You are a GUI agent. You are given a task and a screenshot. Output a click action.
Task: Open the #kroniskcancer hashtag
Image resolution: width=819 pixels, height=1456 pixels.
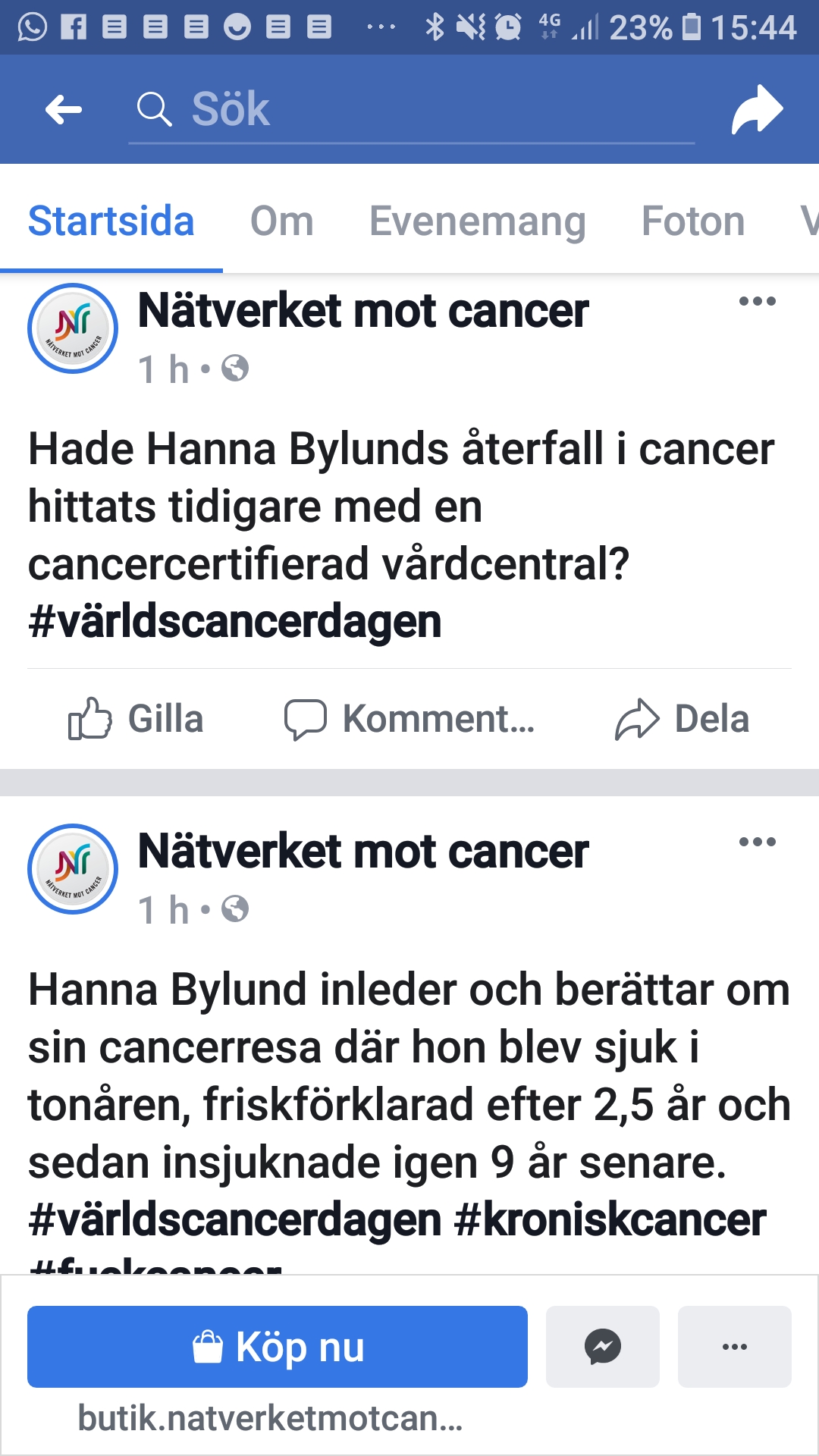(610, 1220)
